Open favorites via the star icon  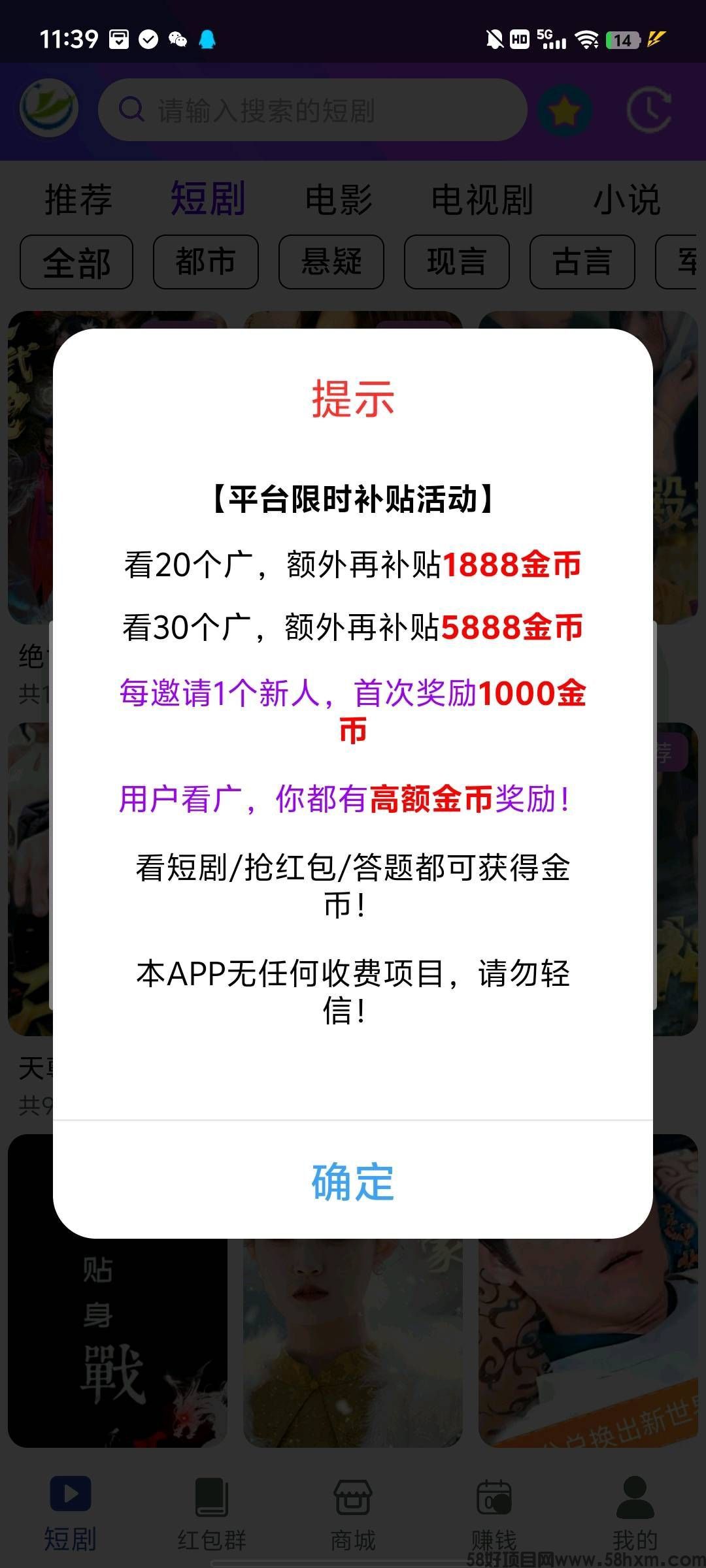click(563, 110)
